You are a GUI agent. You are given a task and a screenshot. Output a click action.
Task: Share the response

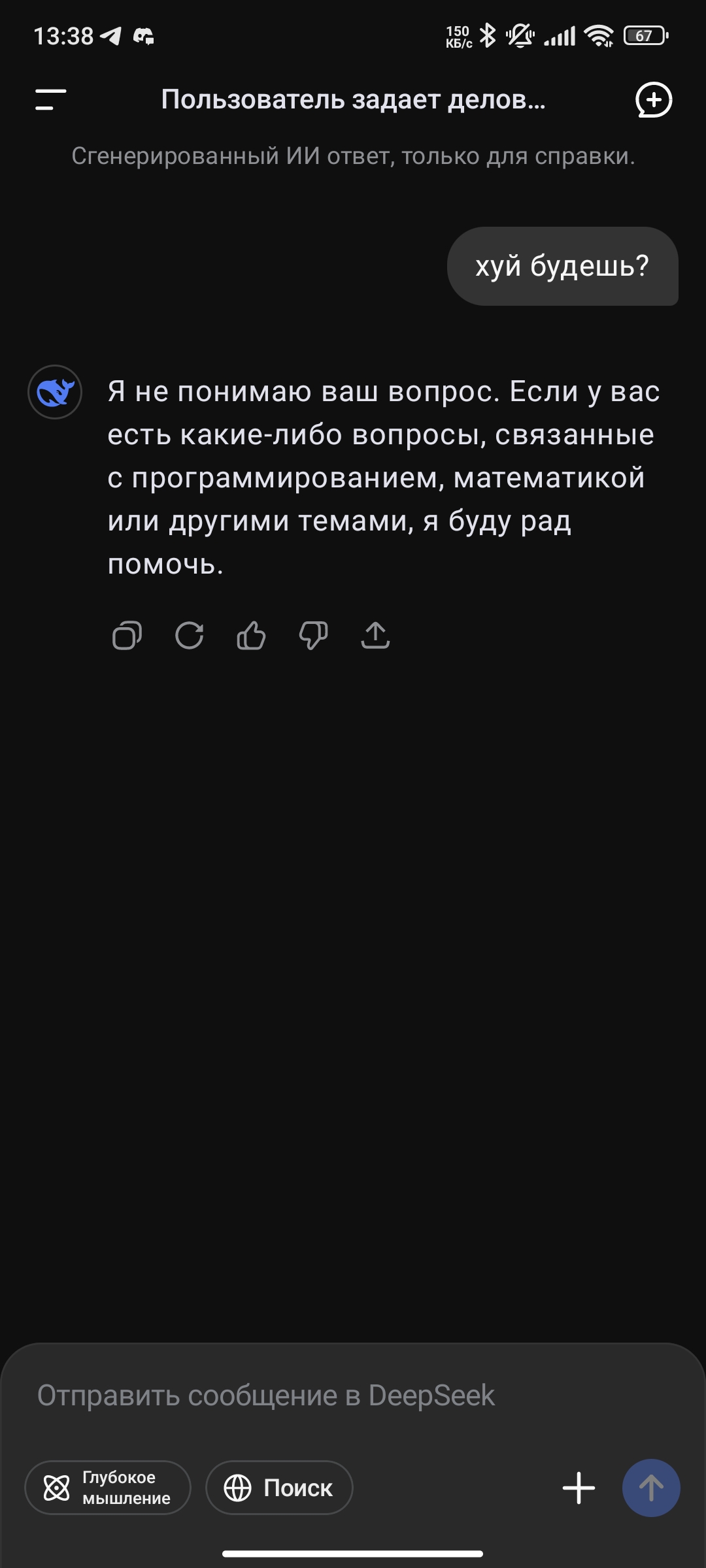(375, 635)
